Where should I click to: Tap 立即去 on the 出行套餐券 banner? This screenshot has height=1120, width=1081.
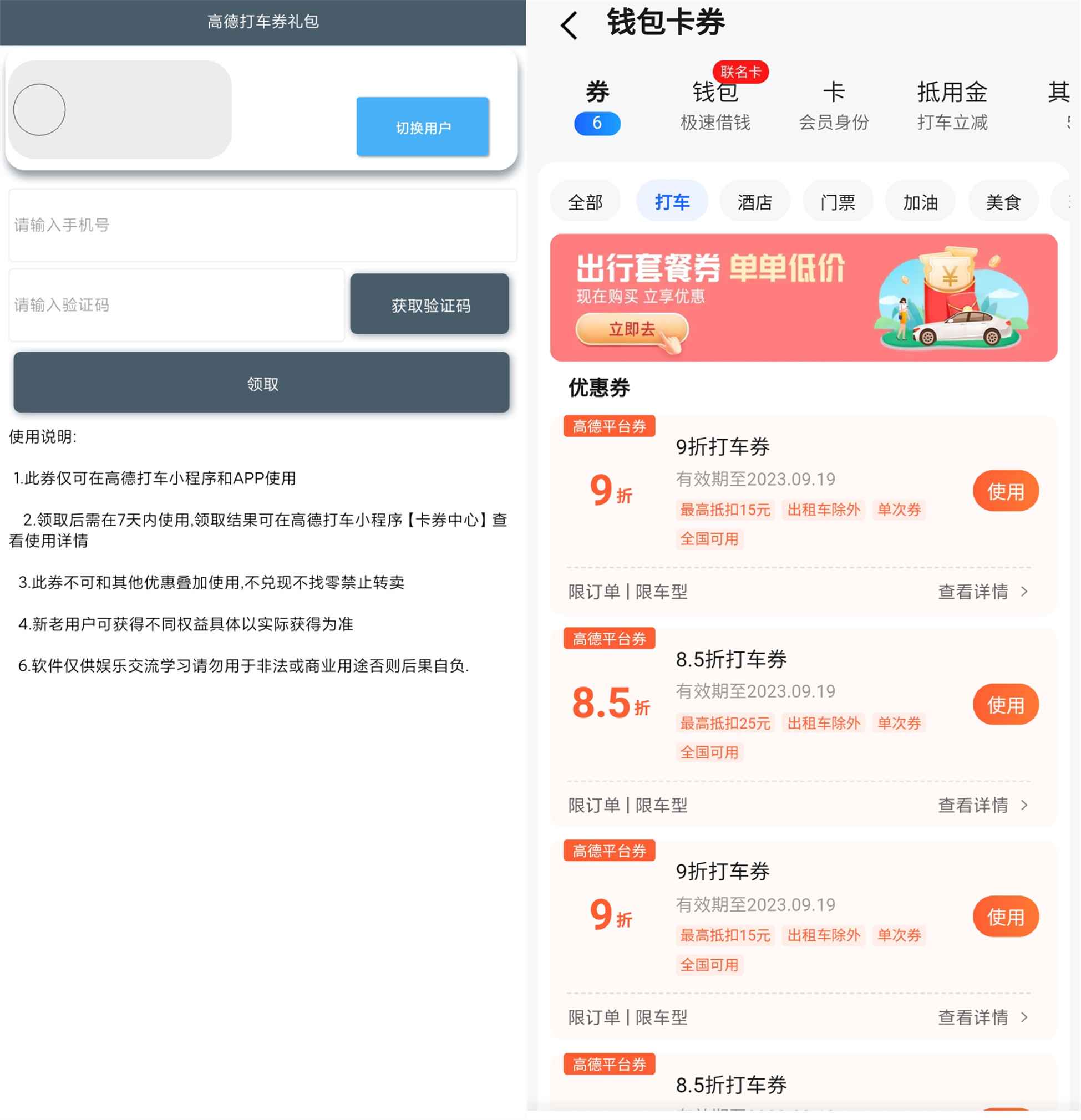click(x=632, y=330)
